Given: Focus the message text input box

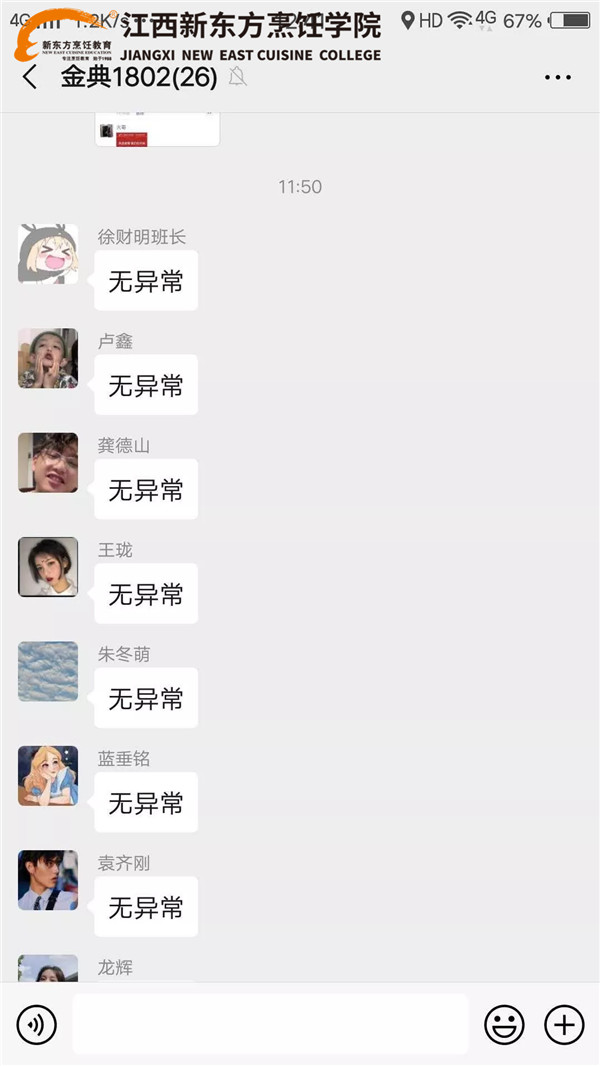Looking at the screenshot, I should pos(270,1024).
